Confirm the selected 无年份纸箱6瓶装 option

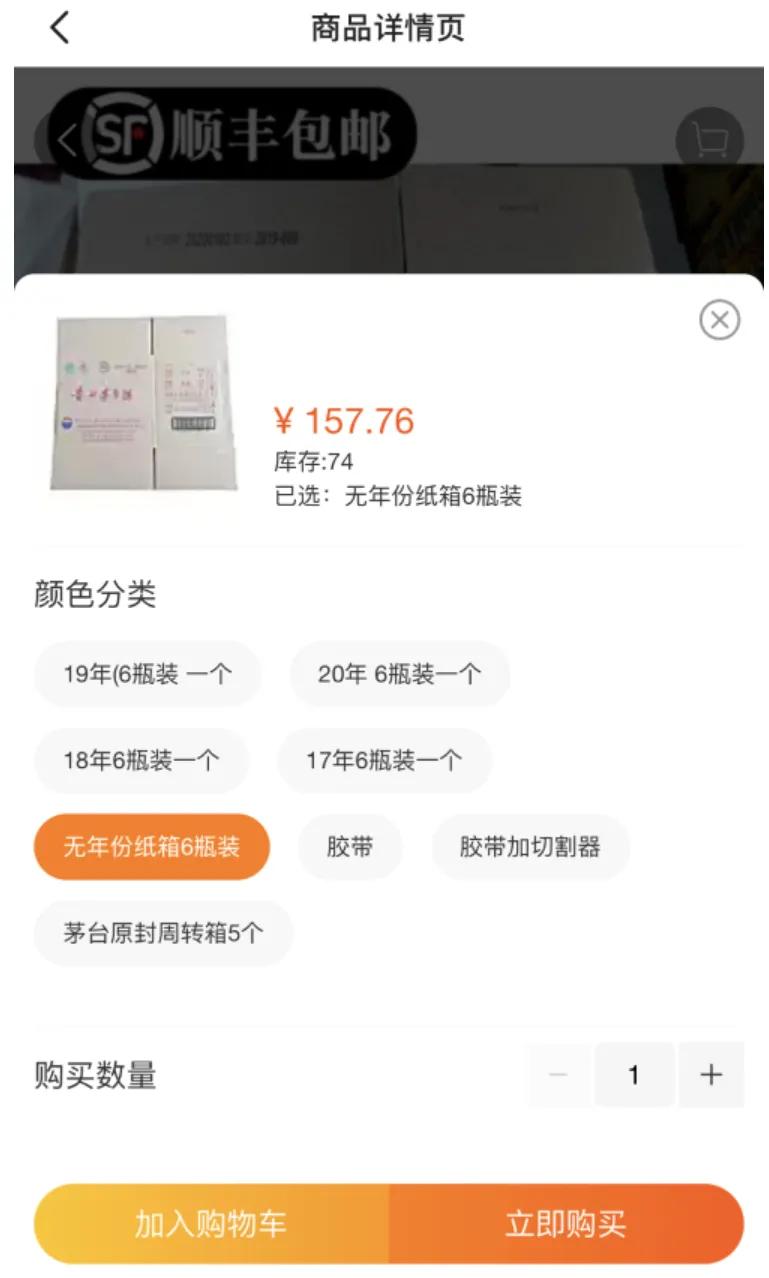coord(150,847)
